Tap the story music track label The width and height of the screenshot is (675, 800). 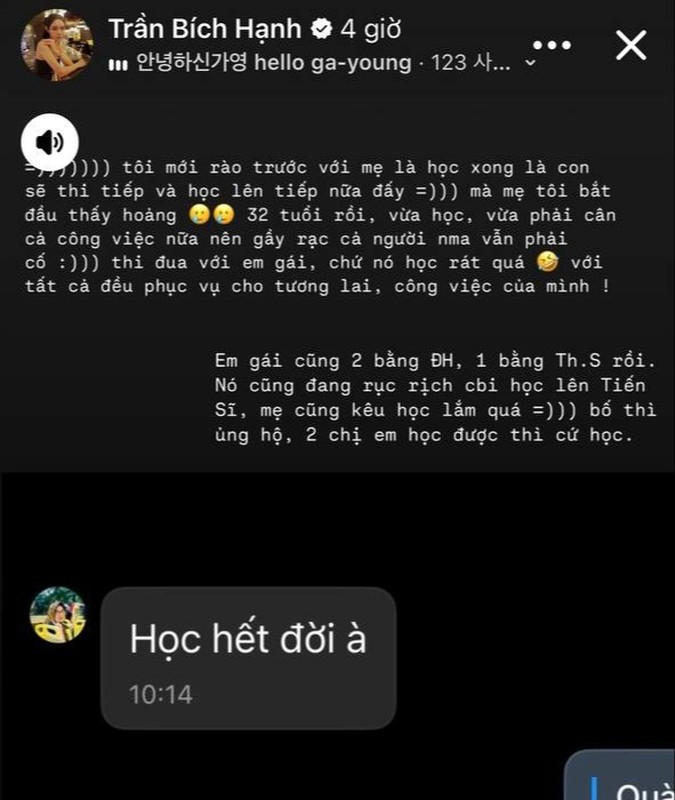pos(320,63)
